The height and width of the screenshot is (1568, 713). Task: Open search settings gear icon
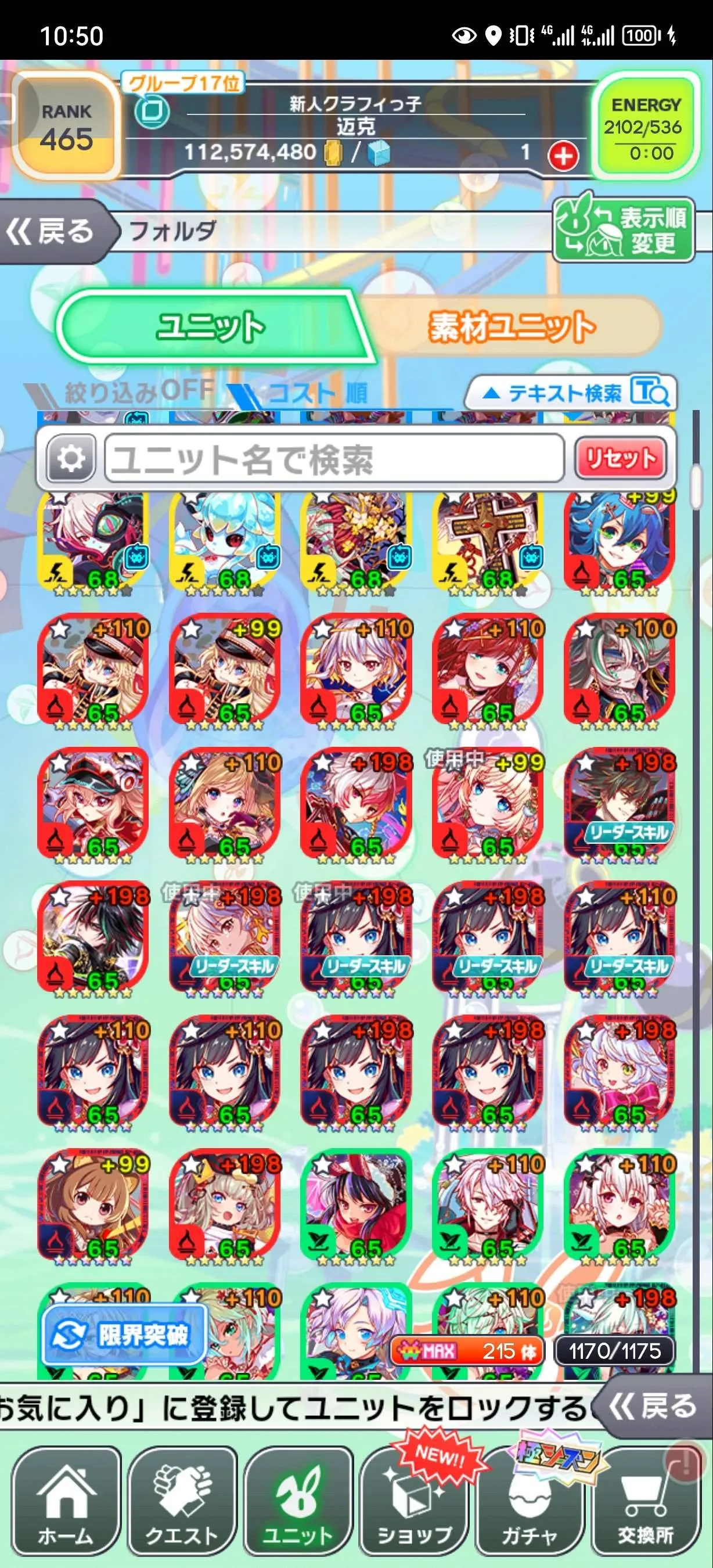click(71, 458)
